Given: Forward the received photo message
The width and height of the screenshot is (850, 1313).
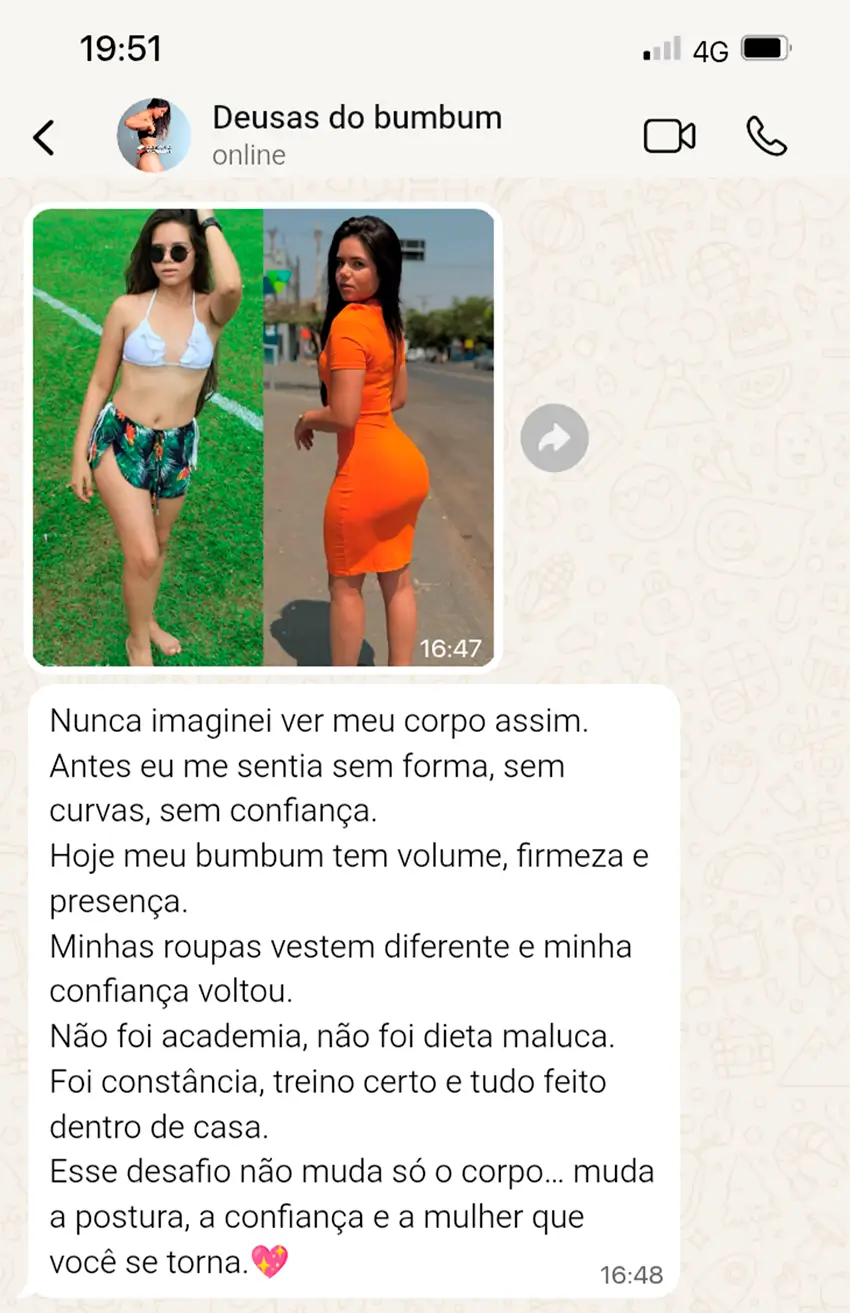Looking at the screenshot, I should (554, 438).
